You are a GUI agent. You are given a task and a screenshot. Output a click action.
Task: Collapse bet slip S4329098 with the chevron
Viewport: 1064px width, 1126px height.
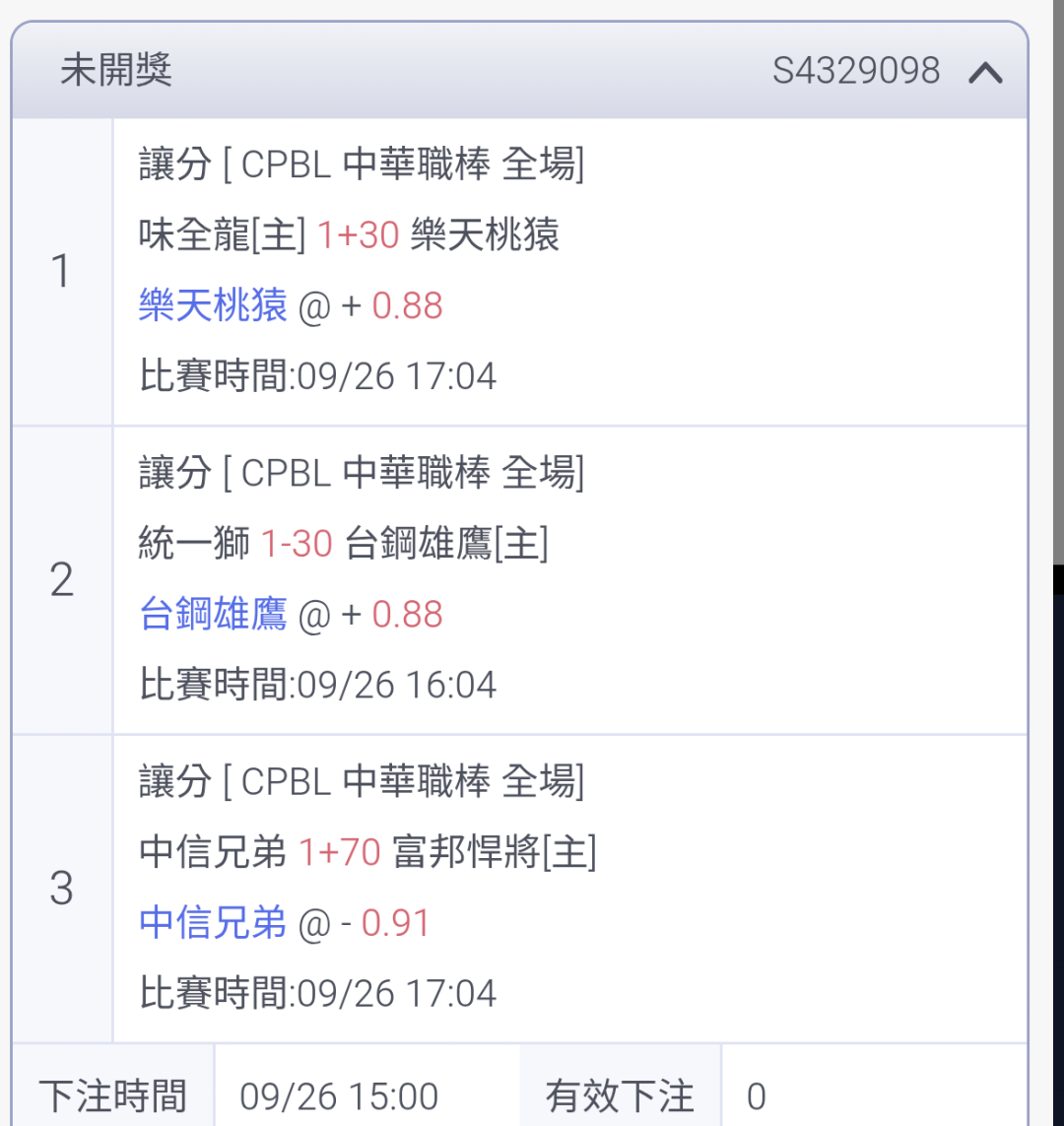point(985,73)
